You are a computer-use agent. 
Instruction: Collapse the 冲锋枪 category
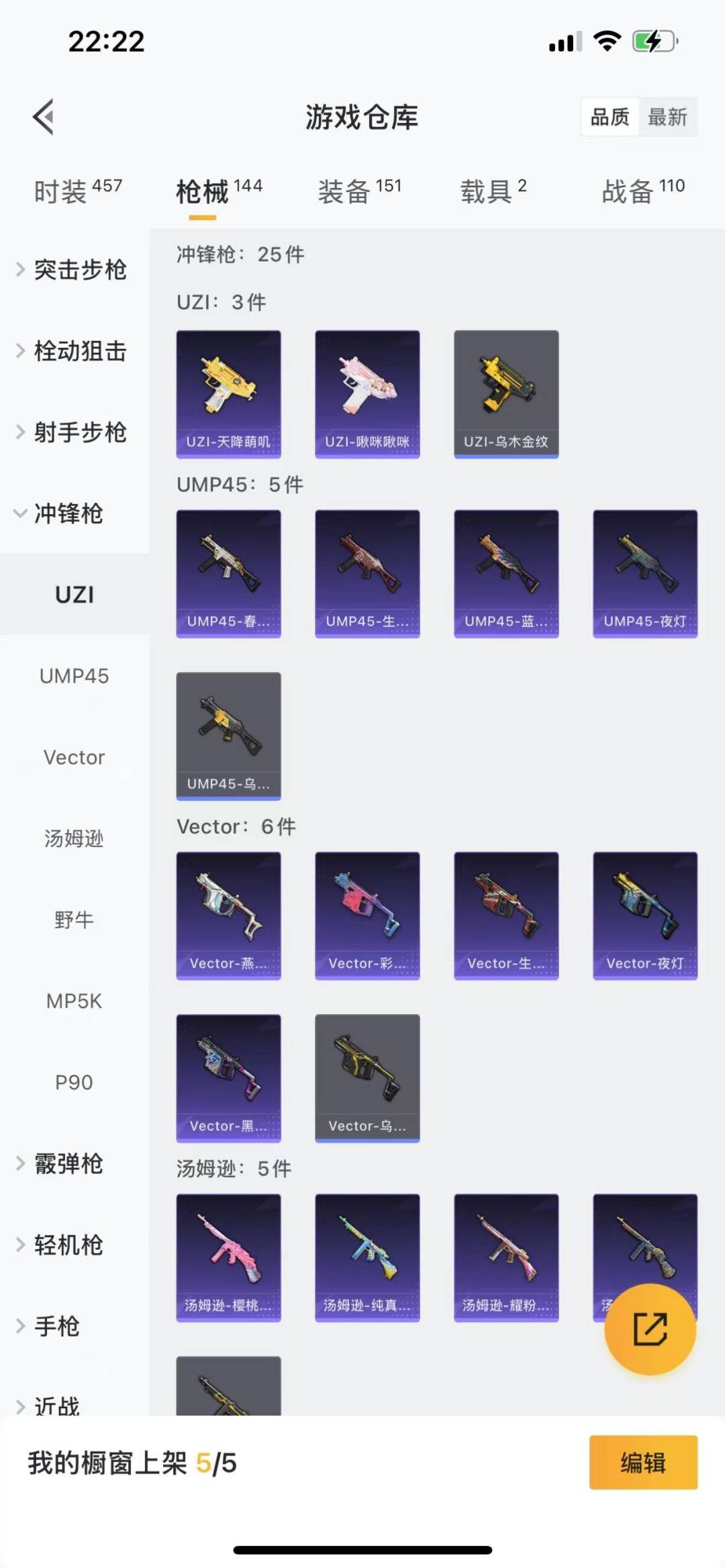pyautogui.click(x=67, y=513)
